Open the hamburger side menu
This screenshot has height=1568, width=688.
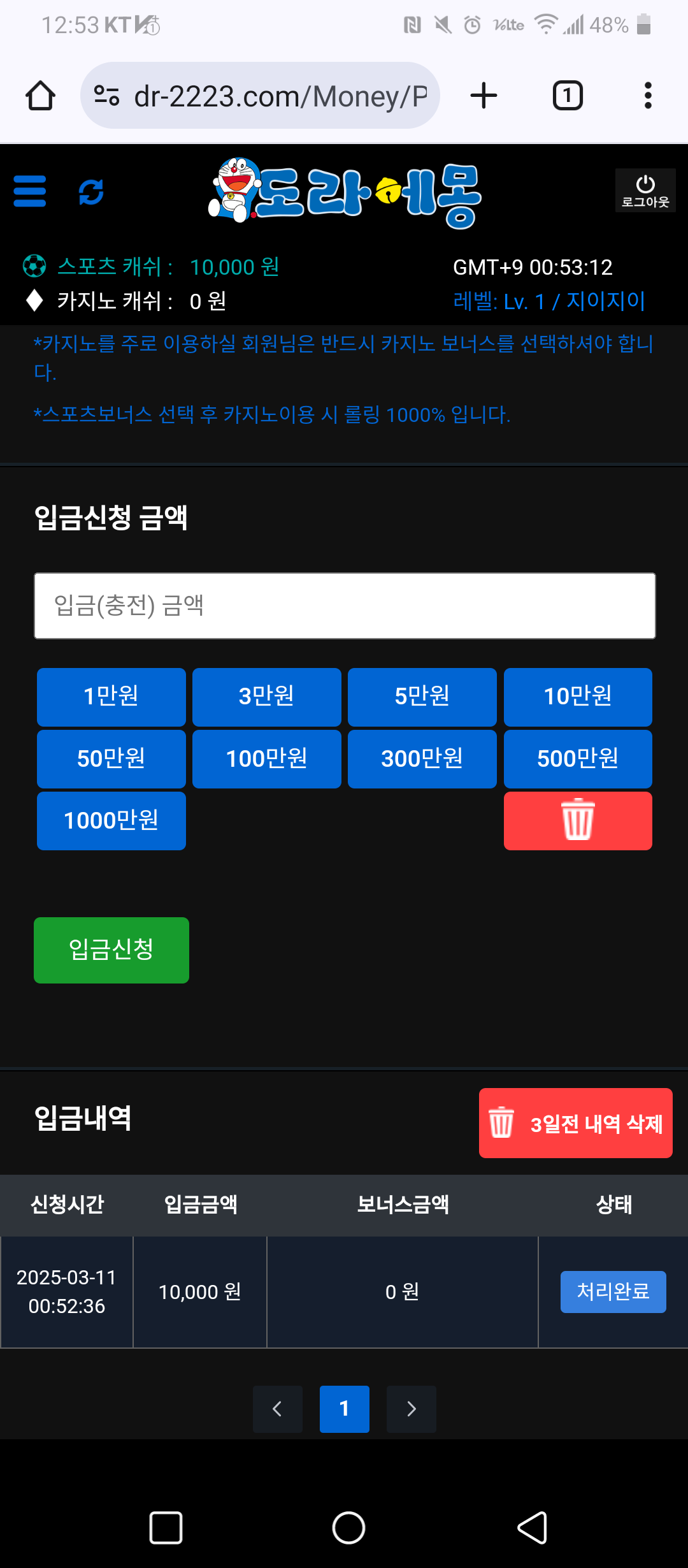pos(29,191)
